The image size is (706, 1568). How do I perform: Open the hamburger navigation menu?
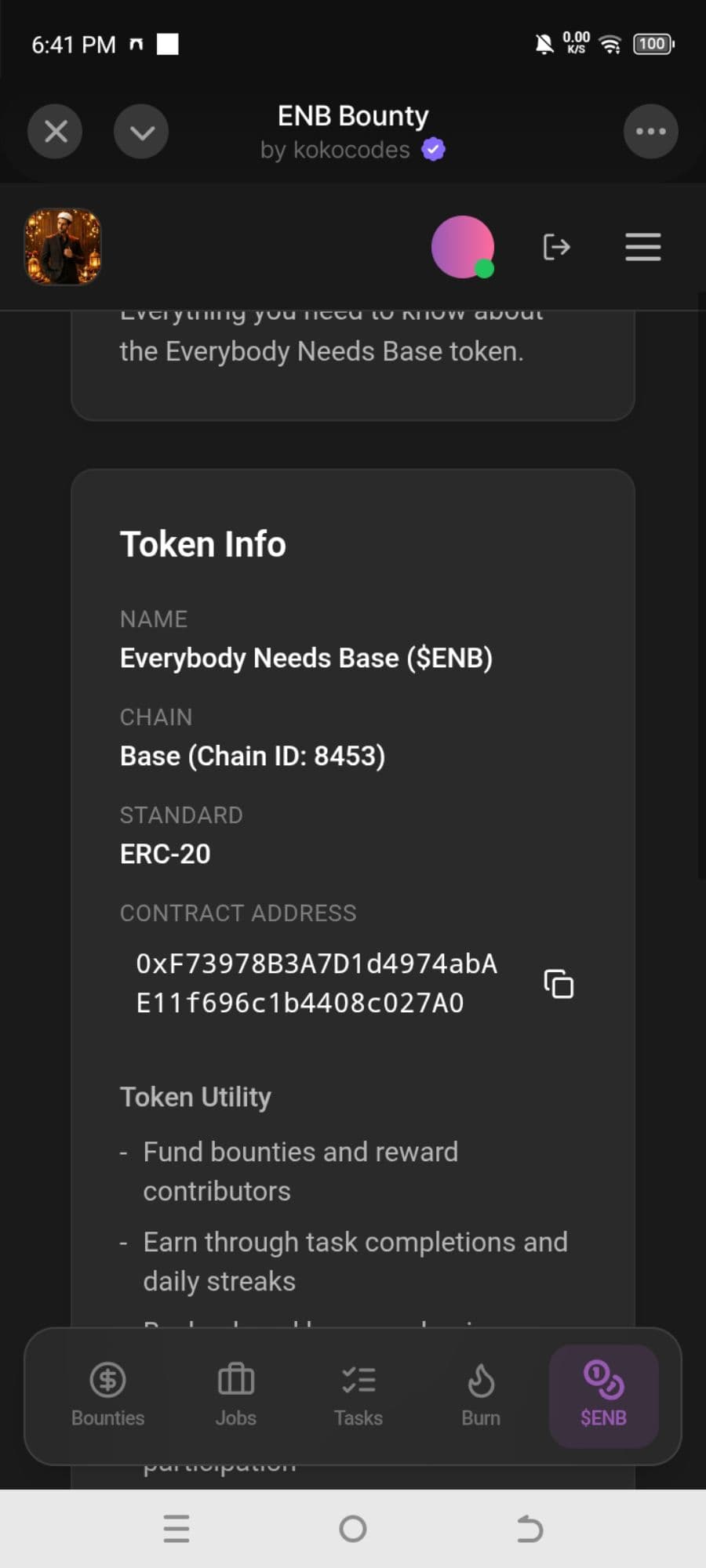click(642, 247)
